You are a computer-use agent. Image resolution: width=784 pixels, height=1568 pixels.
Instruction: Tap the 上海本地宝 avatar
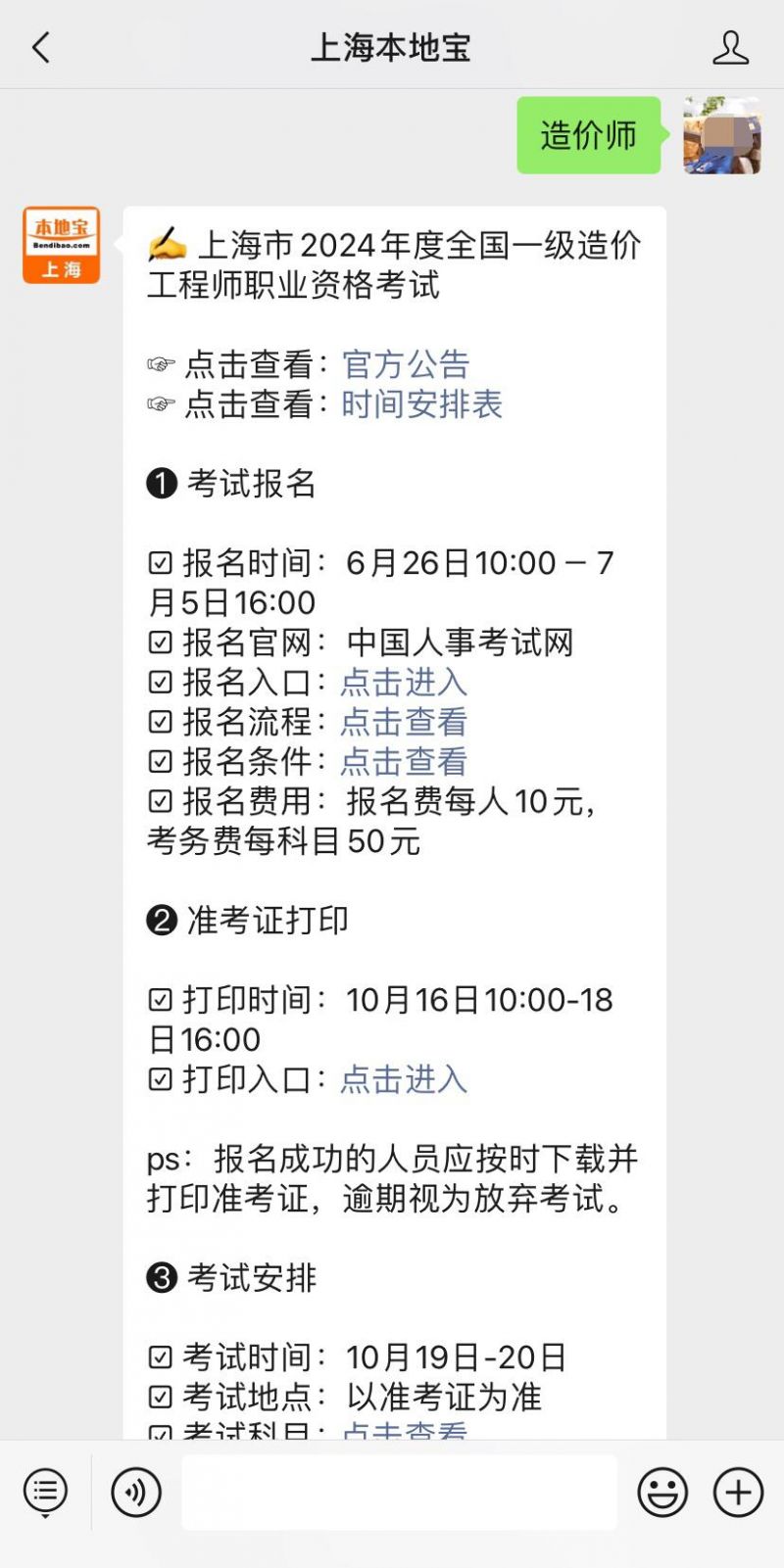62,245
